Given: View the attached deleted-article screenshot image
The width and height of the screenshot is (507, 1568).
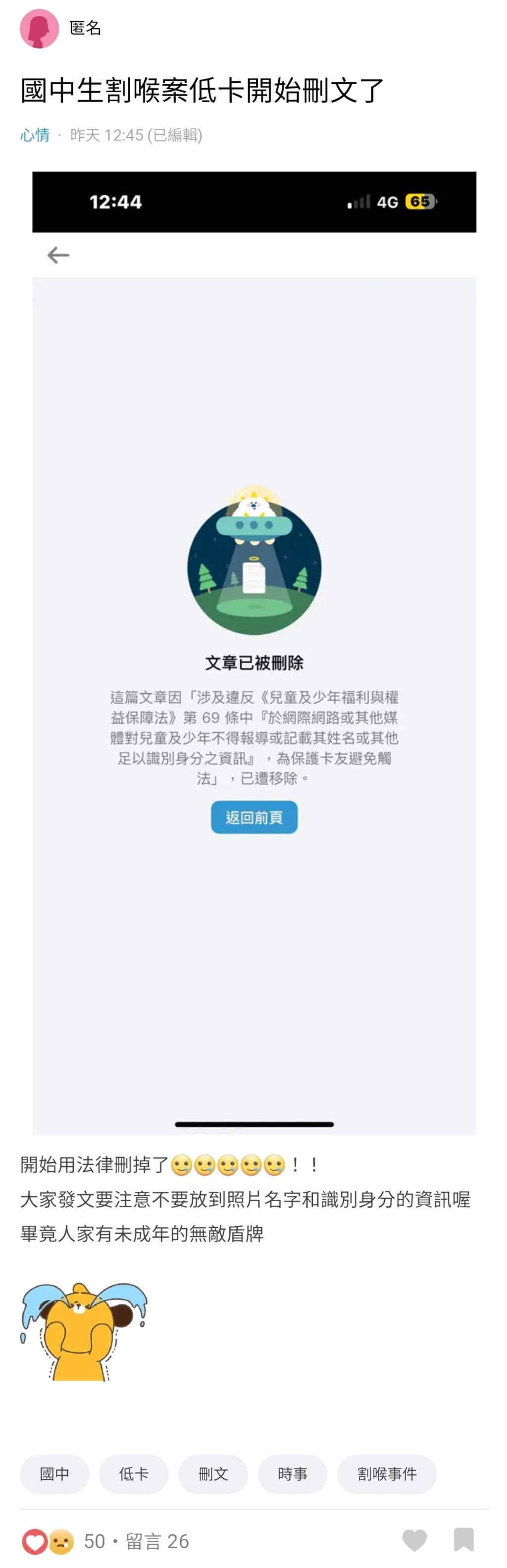Looking at the screenshot, I should (x=254, y=653).
